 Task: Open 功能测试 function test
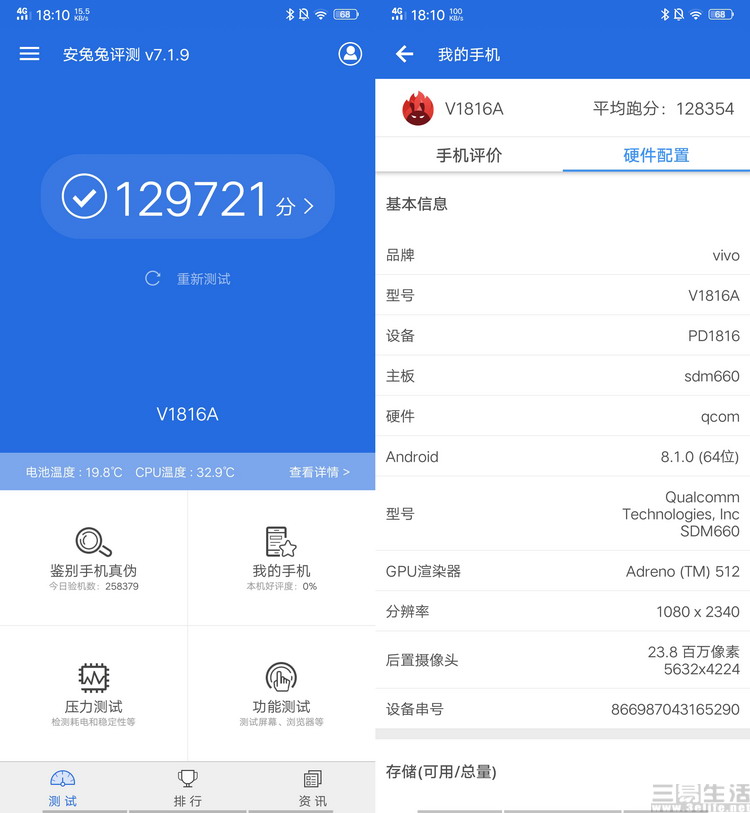(281, 692)
